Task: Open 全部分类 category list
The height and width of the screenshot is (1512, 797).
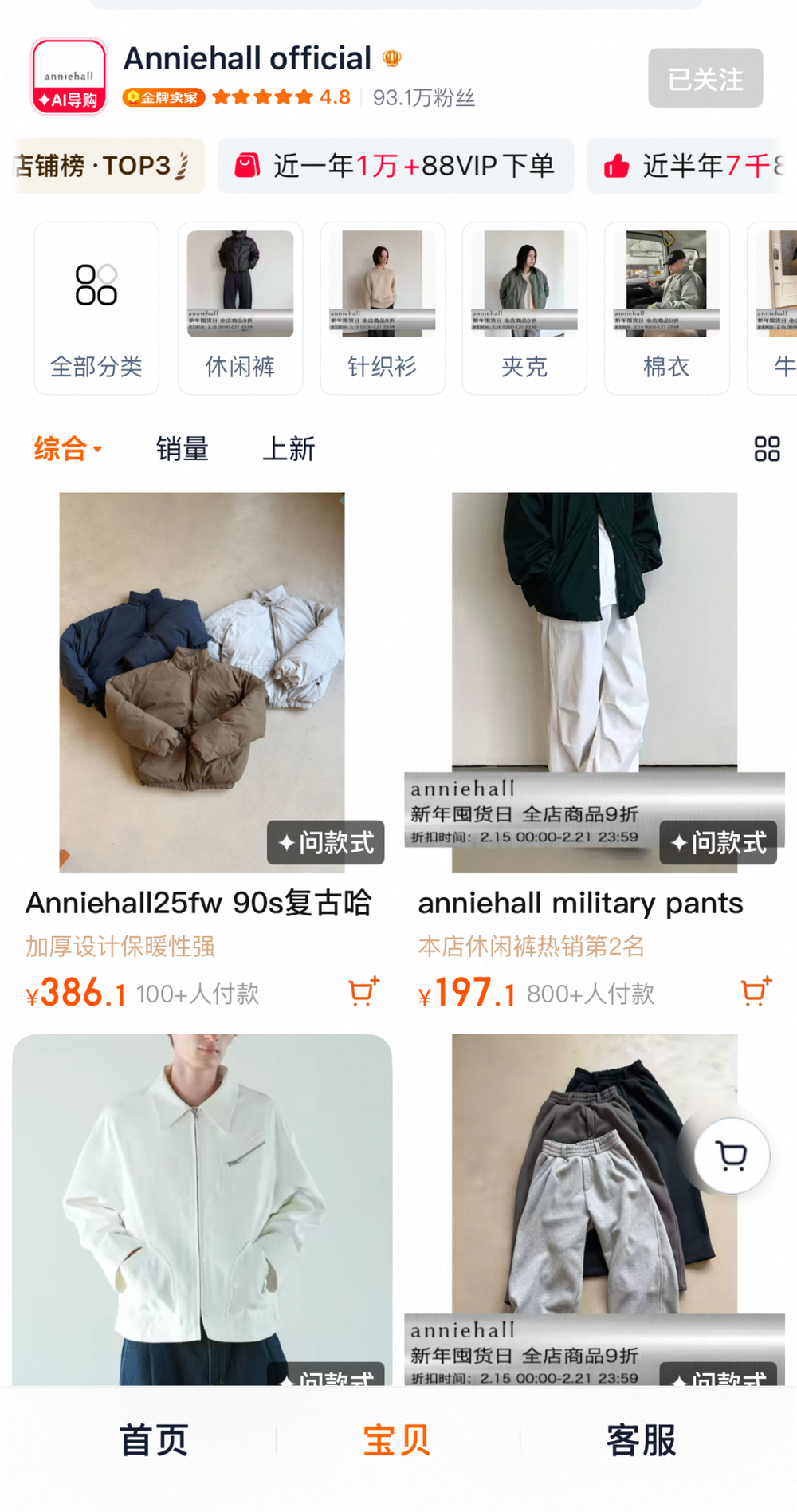Action: coord(96,308)
